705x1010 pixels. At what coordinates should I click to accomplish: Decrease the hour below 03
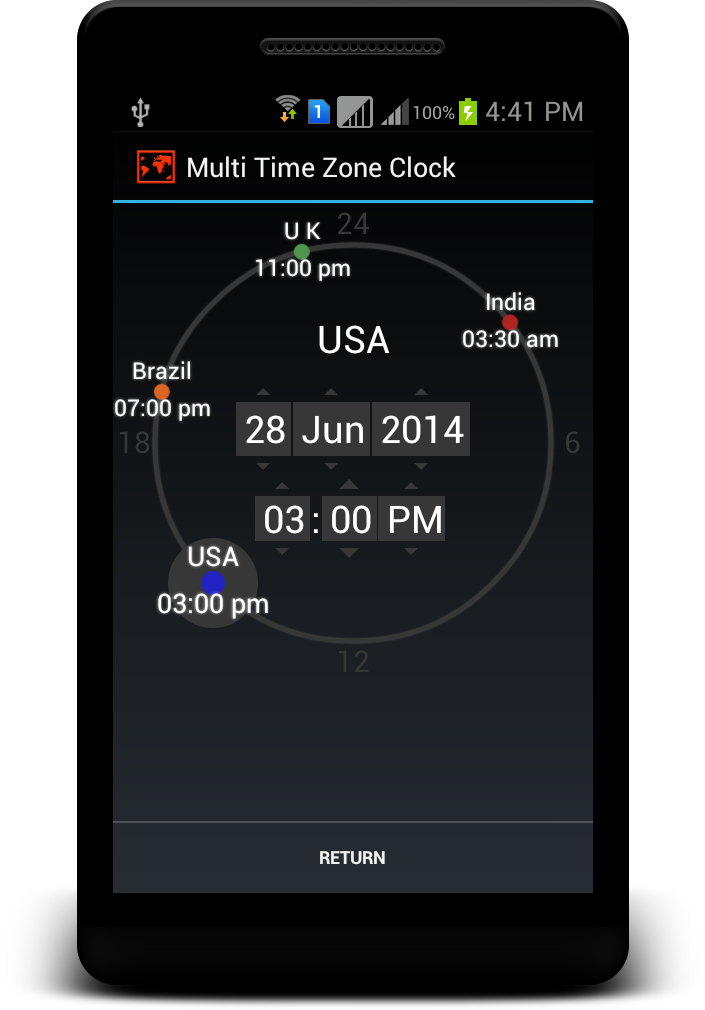[282, 551]
